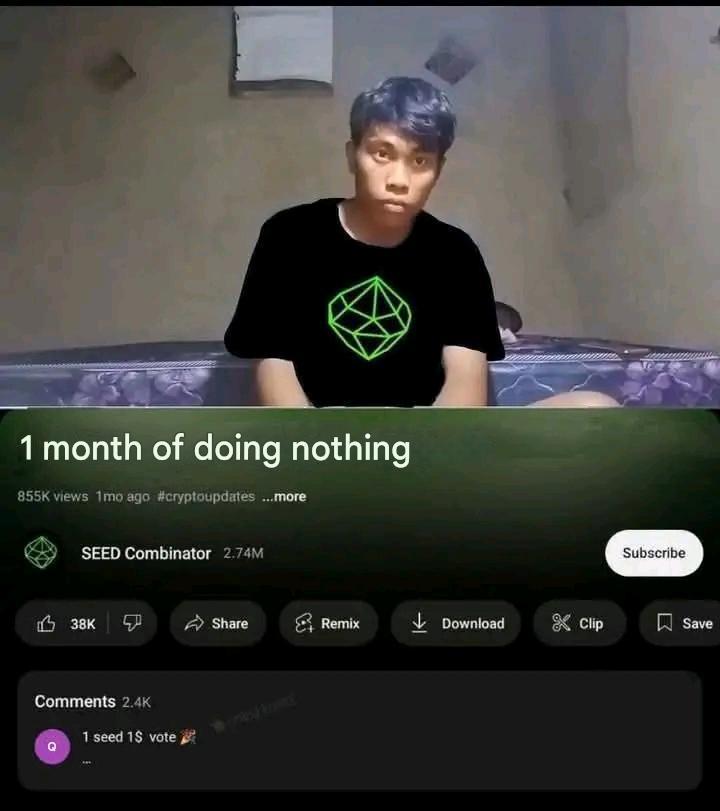Open the #cryptoupdates hashtag
Screen dimensions: 720x811
point(206,497)
